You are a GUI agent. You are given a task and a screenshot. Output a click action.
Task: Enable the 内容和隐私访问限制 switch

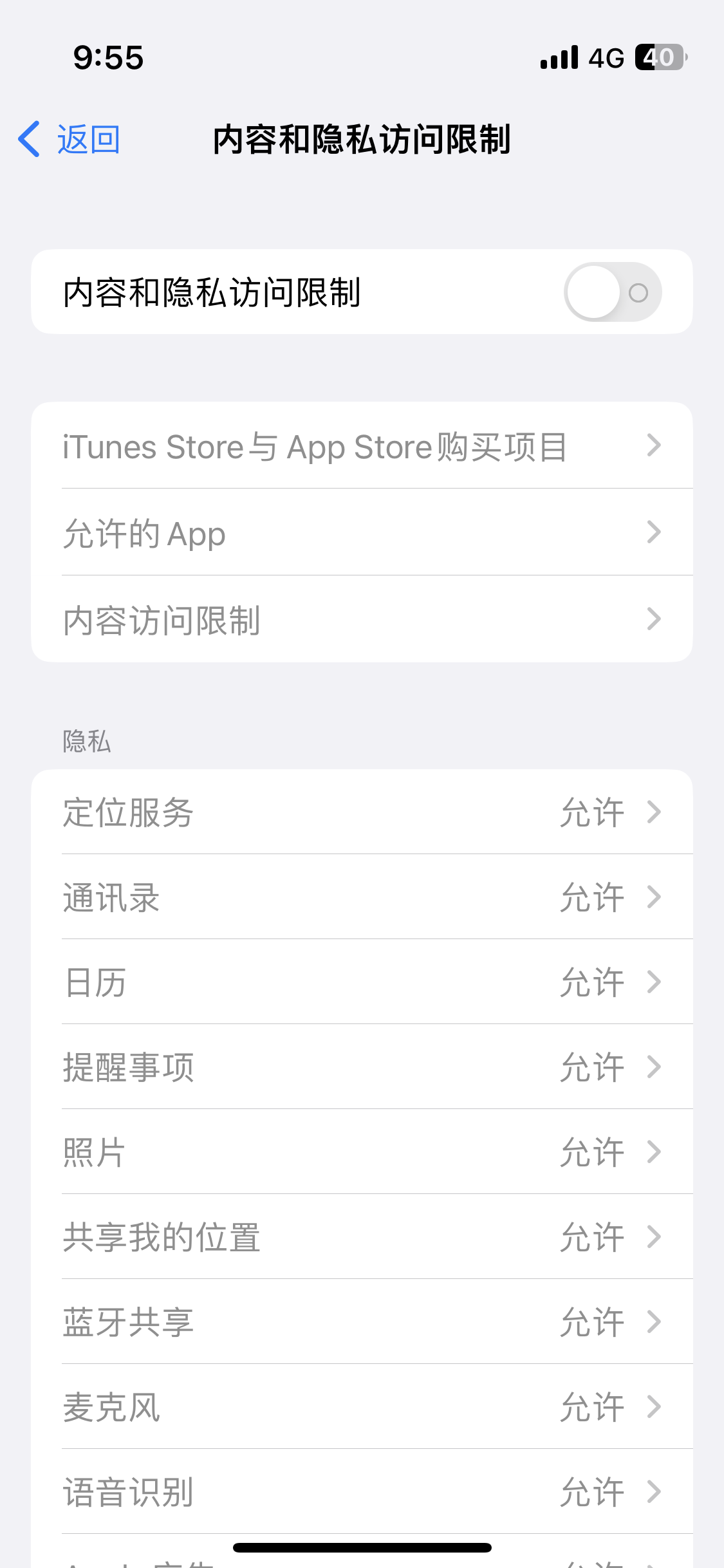(612, 292)
